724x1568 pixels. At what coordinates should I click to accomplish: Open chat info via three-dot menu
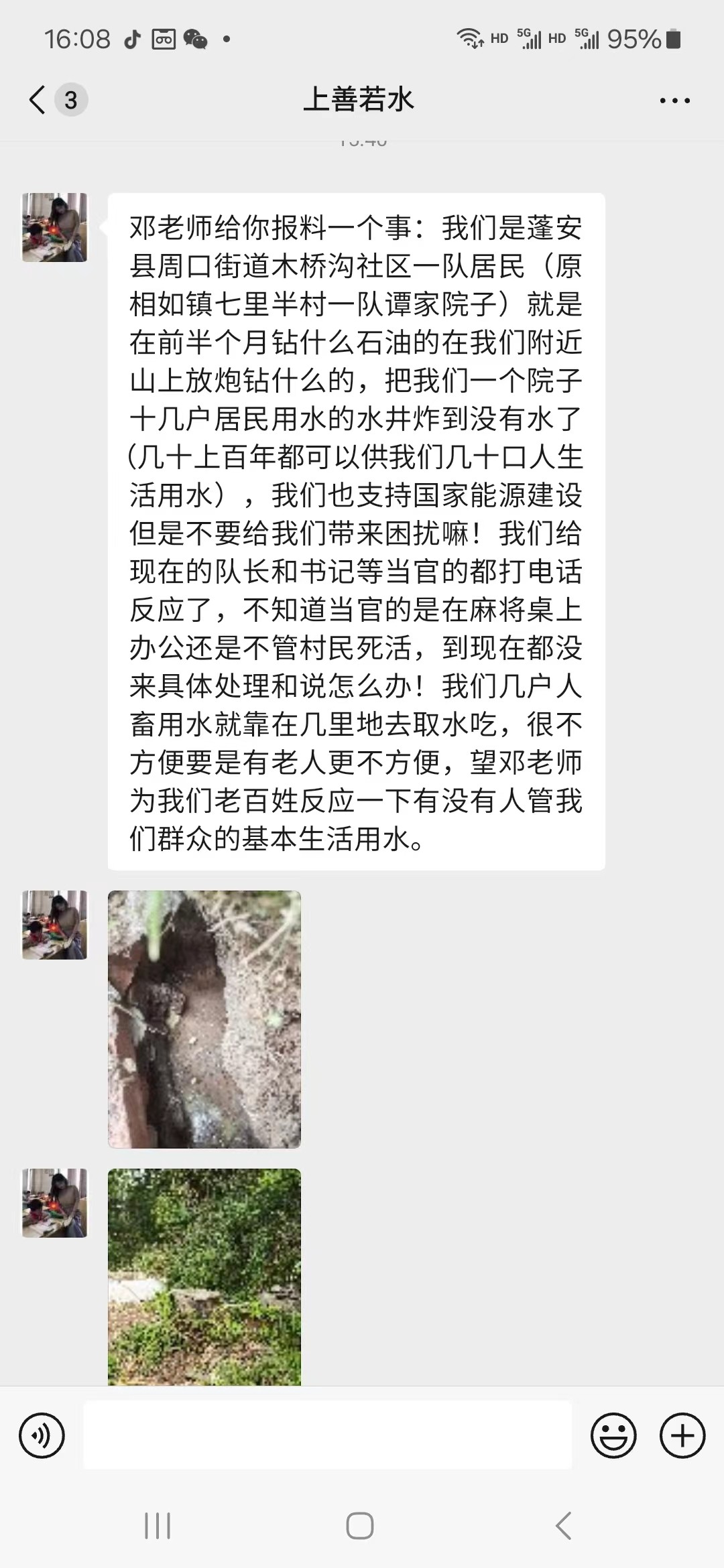pyautogui.click(x=674, y=101)
